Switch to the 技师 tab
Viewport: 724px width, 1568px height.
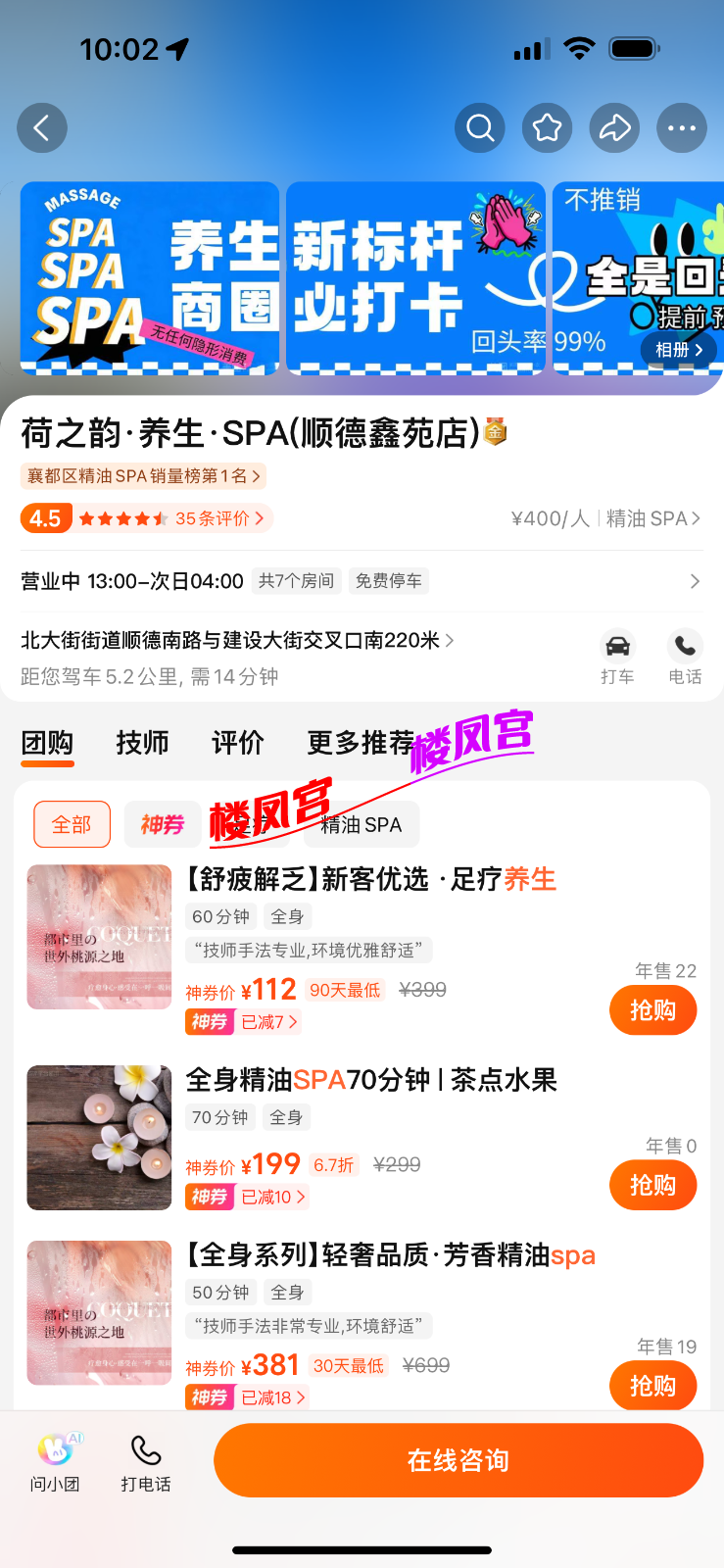click(x=143, y=743)
